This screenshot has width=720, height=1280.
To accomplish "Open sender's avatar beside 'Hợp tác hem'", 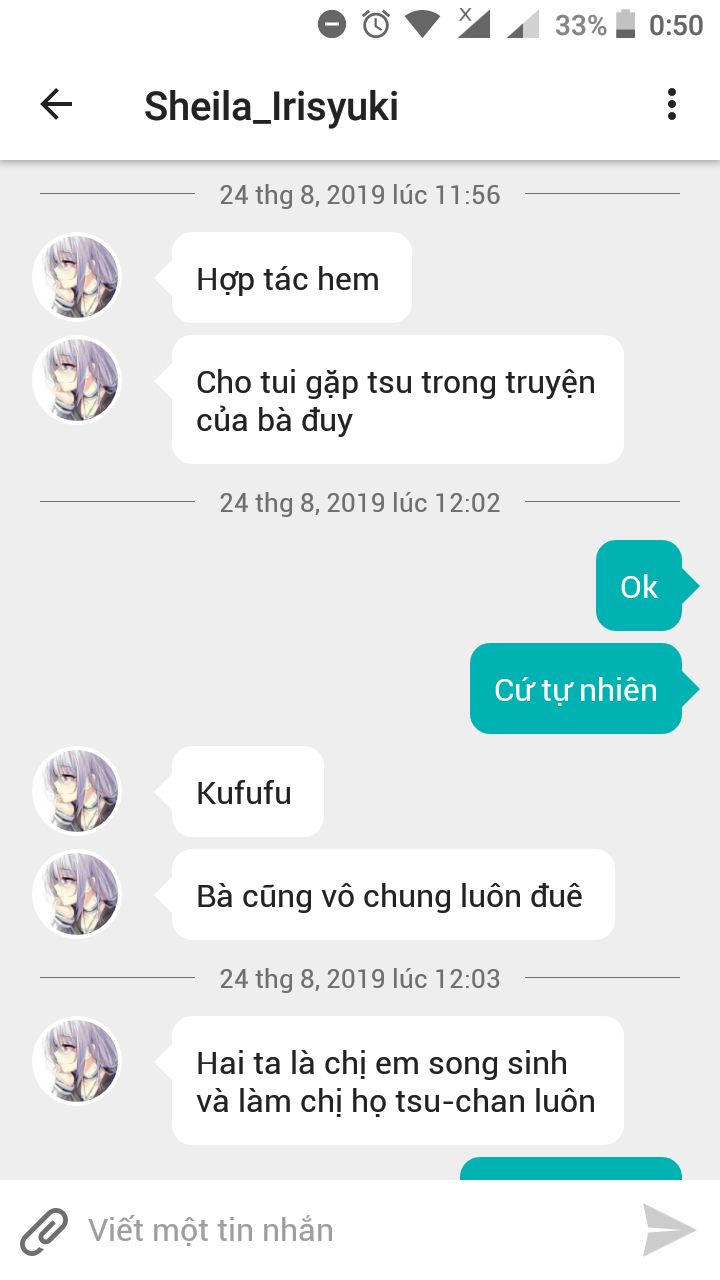I will [77, 277].
